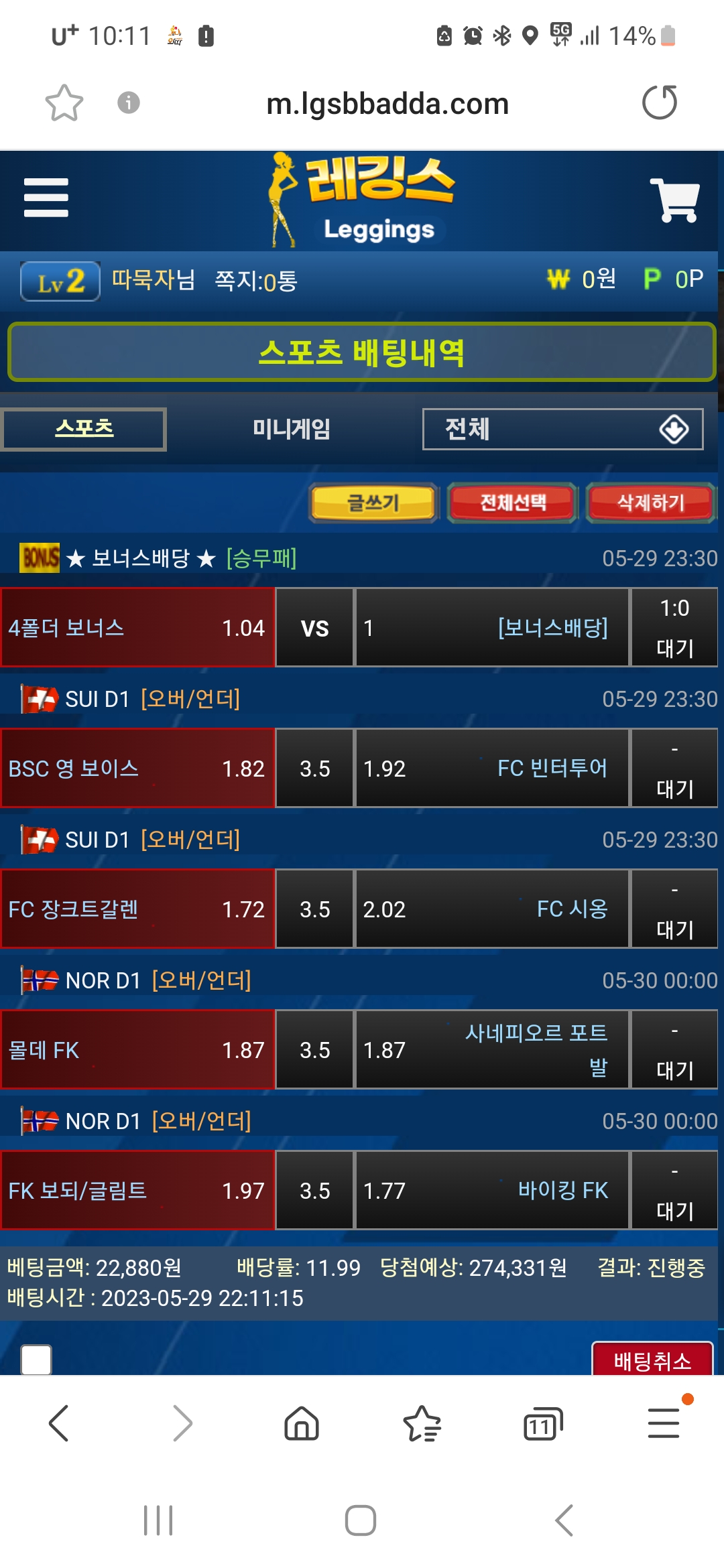Open browser home page
The image size is (724, 1568).
pyautogui.click(x=302, y=1423)
